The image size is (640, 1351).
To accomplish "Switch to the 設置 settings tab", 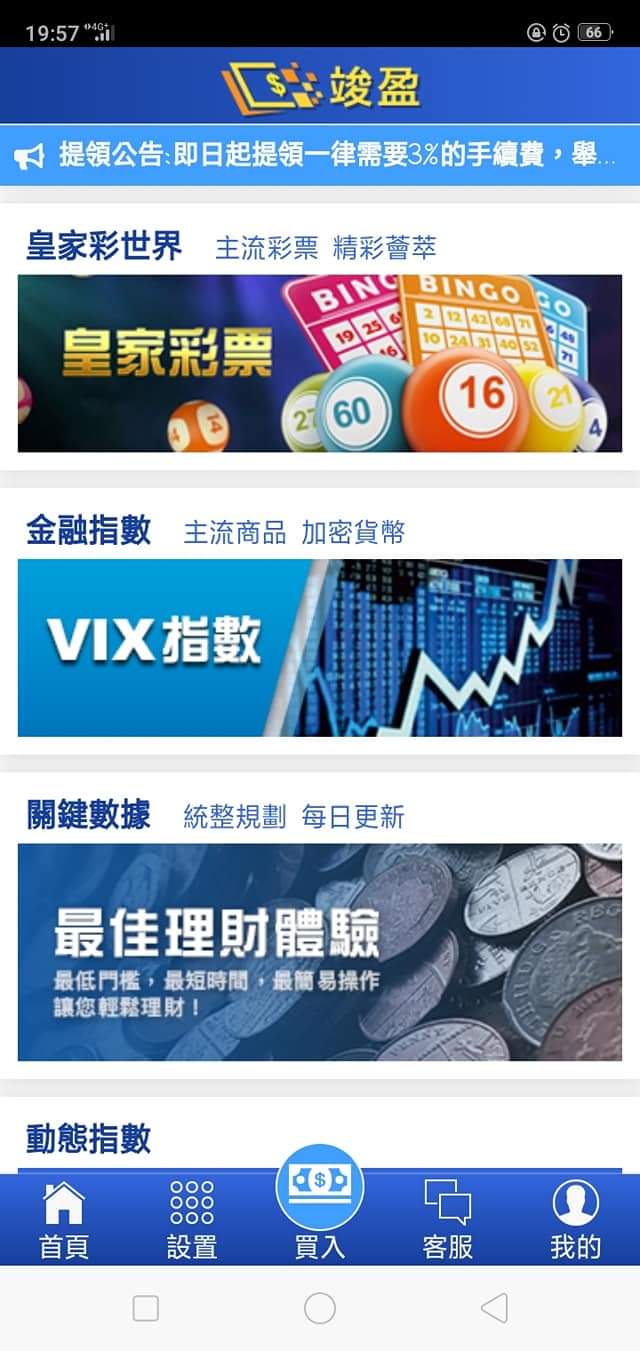I will coord(191,1220).
